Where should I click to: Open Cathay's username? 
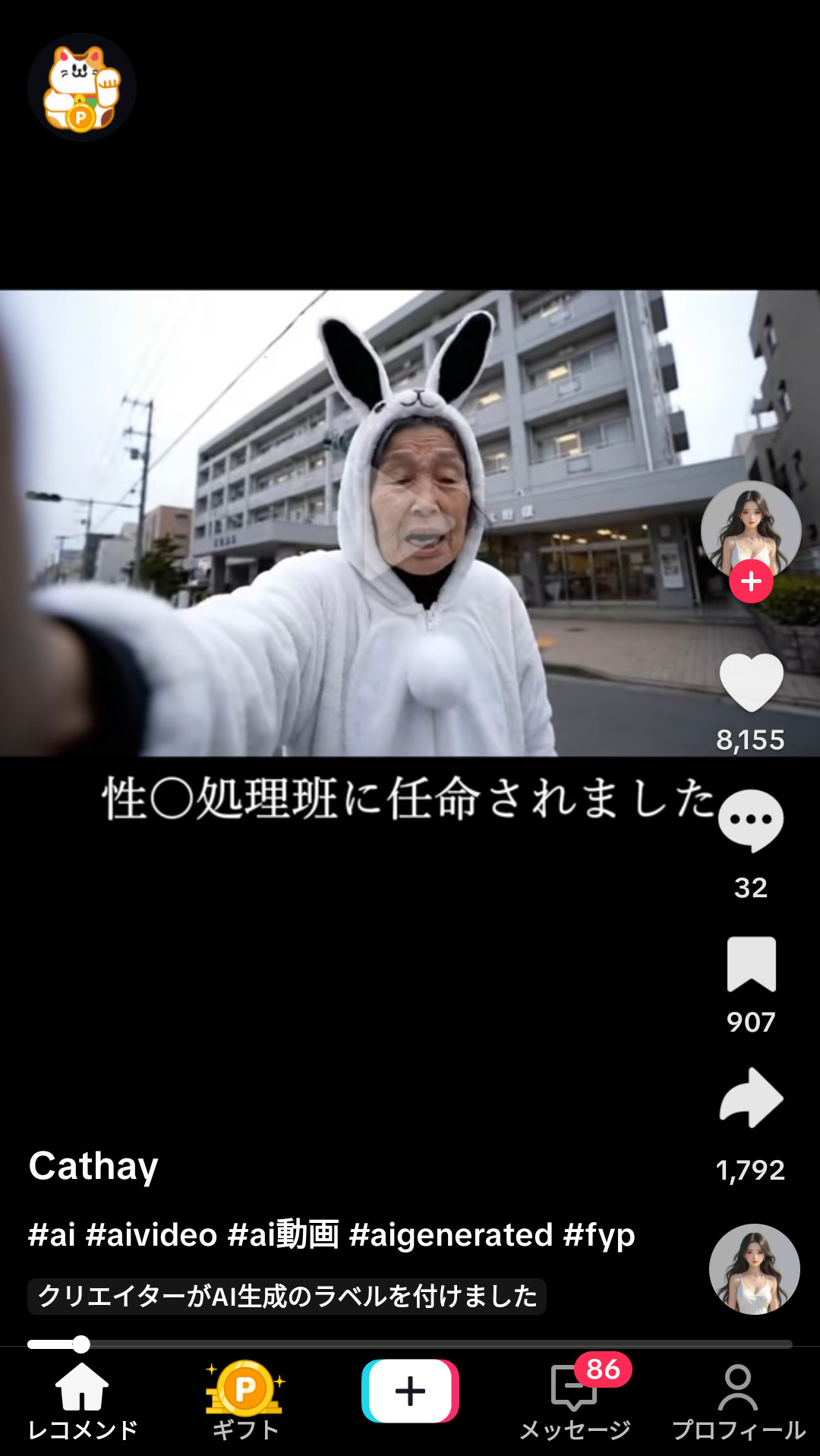click(x=93, y=1167)
